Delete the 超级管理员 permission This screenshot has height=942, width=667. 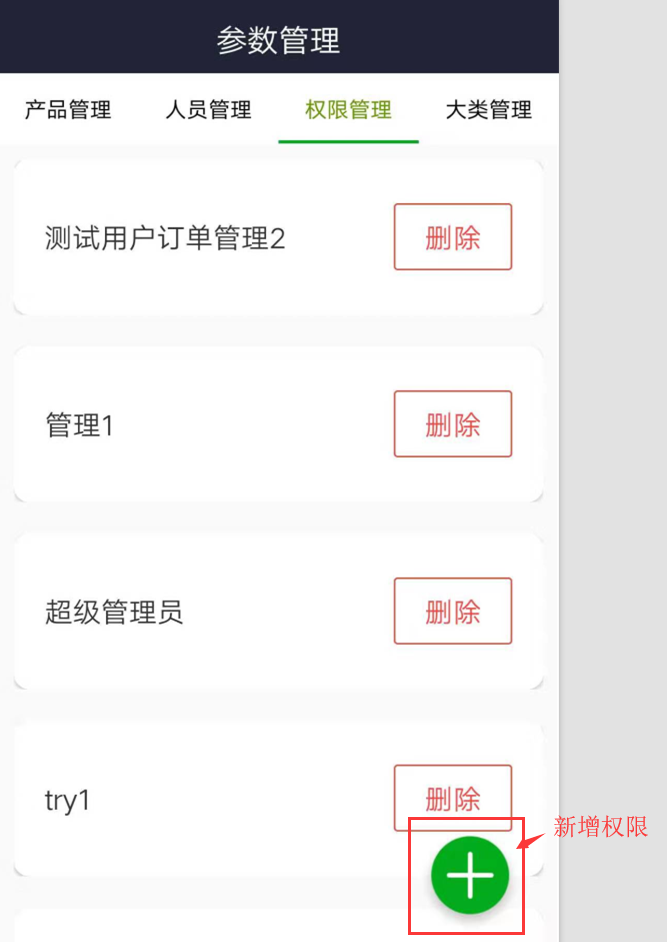coord(452,611)
